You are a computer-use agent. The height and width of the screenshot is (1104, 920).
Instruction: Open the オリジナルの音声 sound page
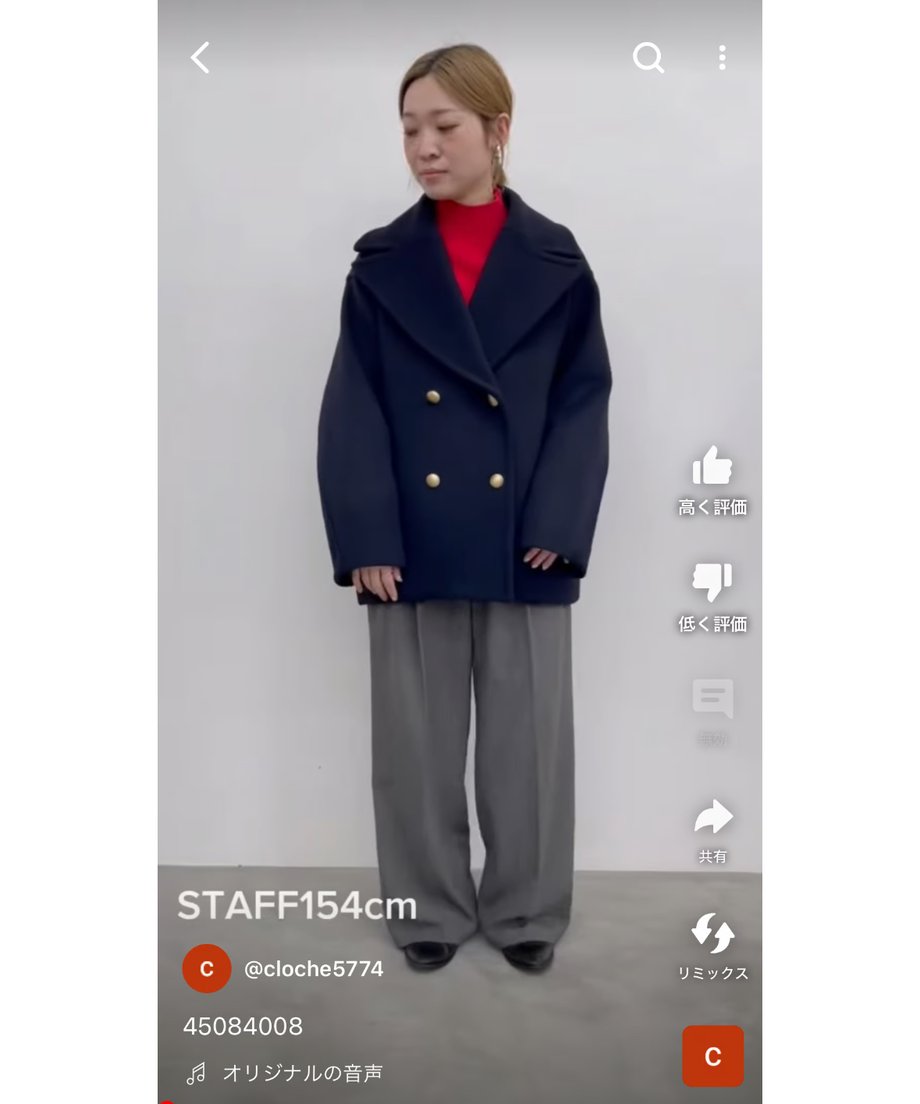click(x=301, y=1073)
